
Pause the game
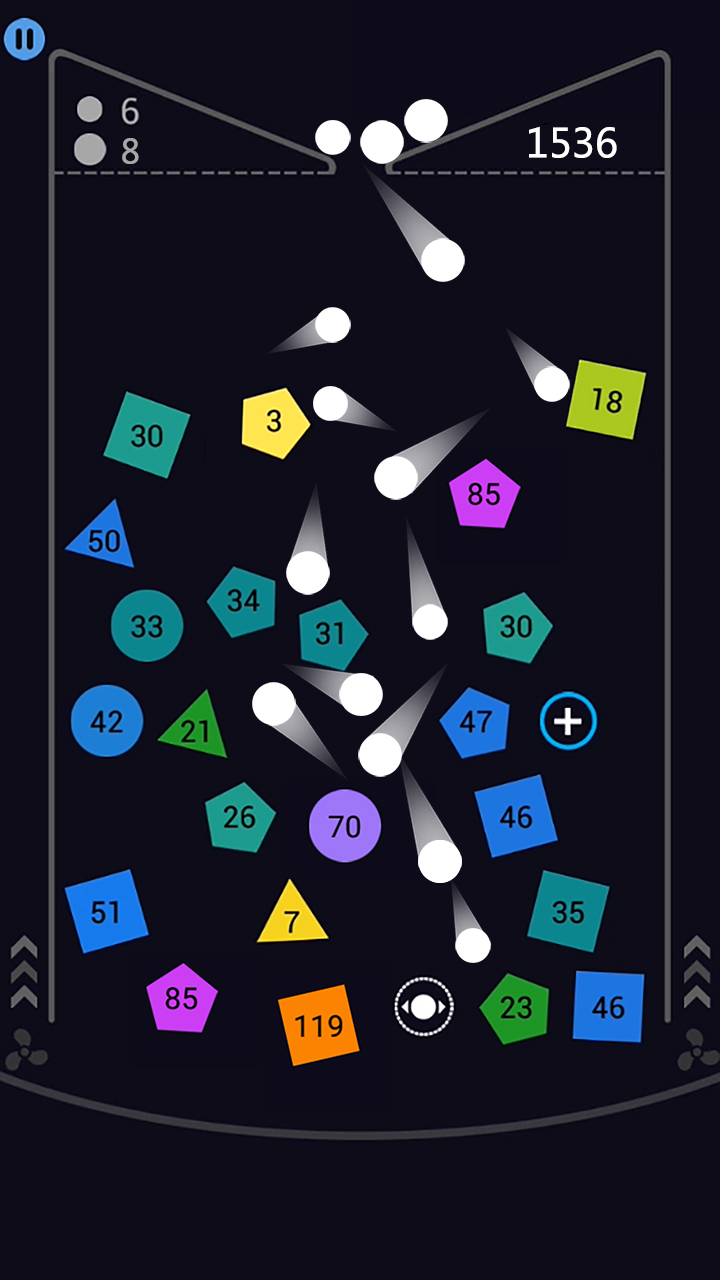(24, 39)
